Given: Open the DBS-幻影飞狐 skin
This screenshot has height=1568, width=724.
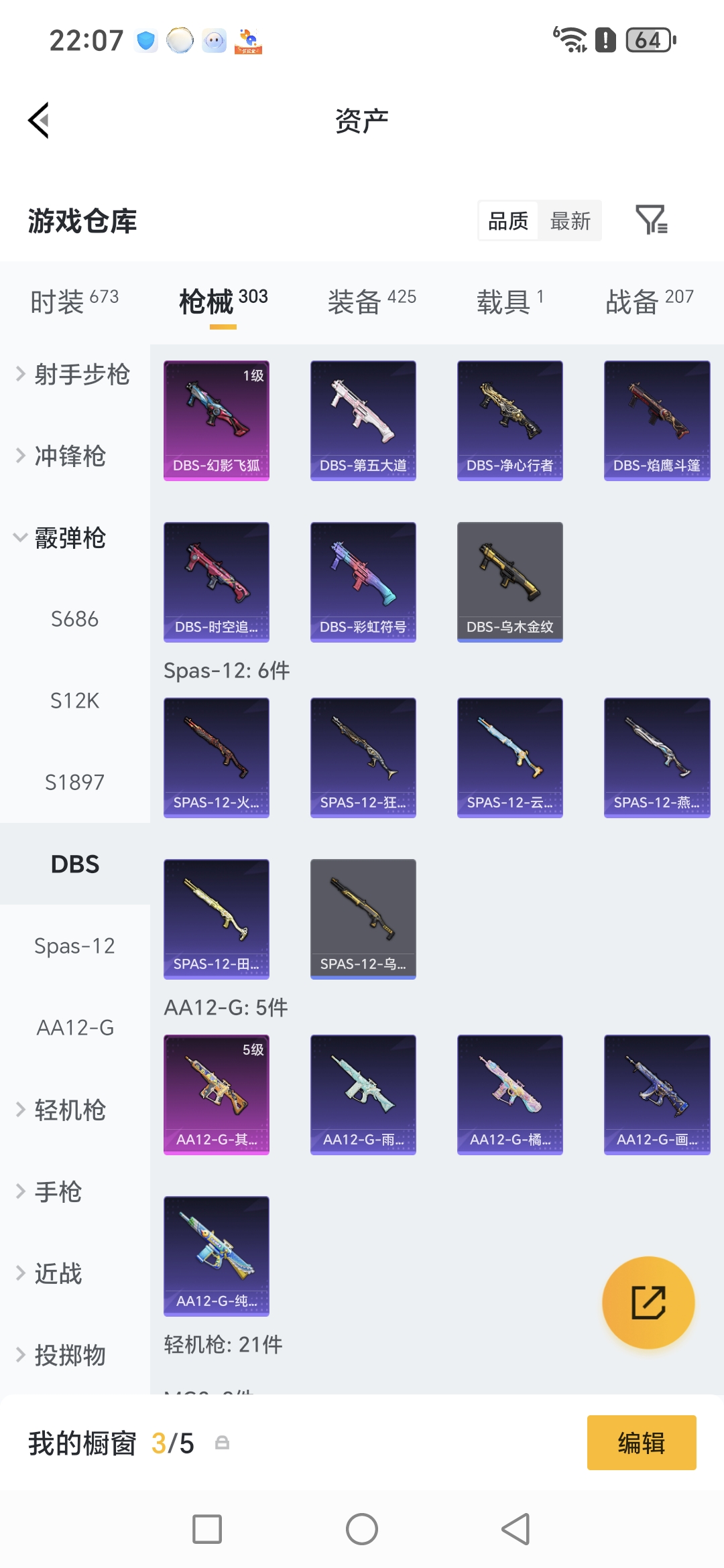Looking at the screenshot, I should 217,421.
